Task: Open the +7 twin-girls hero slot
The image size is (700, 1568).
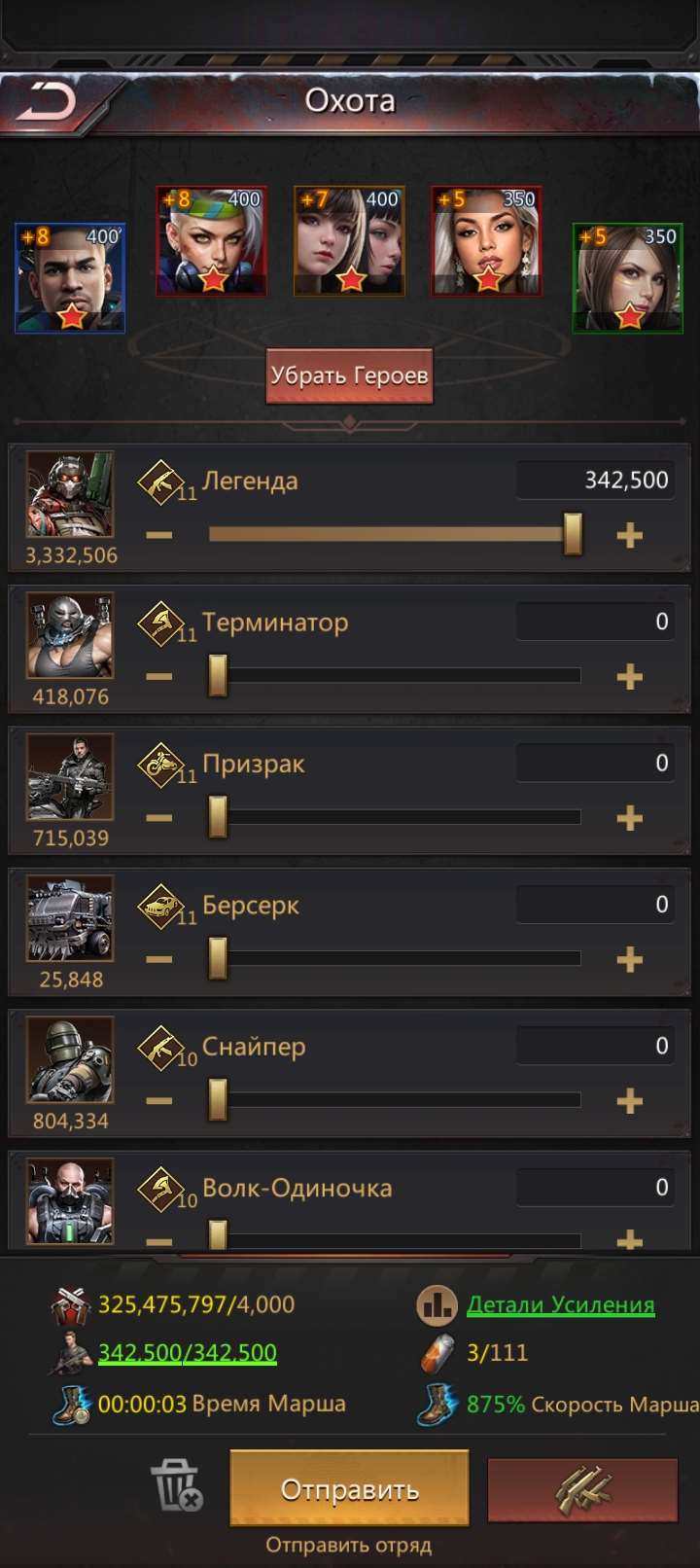Action: click(349, 241)
